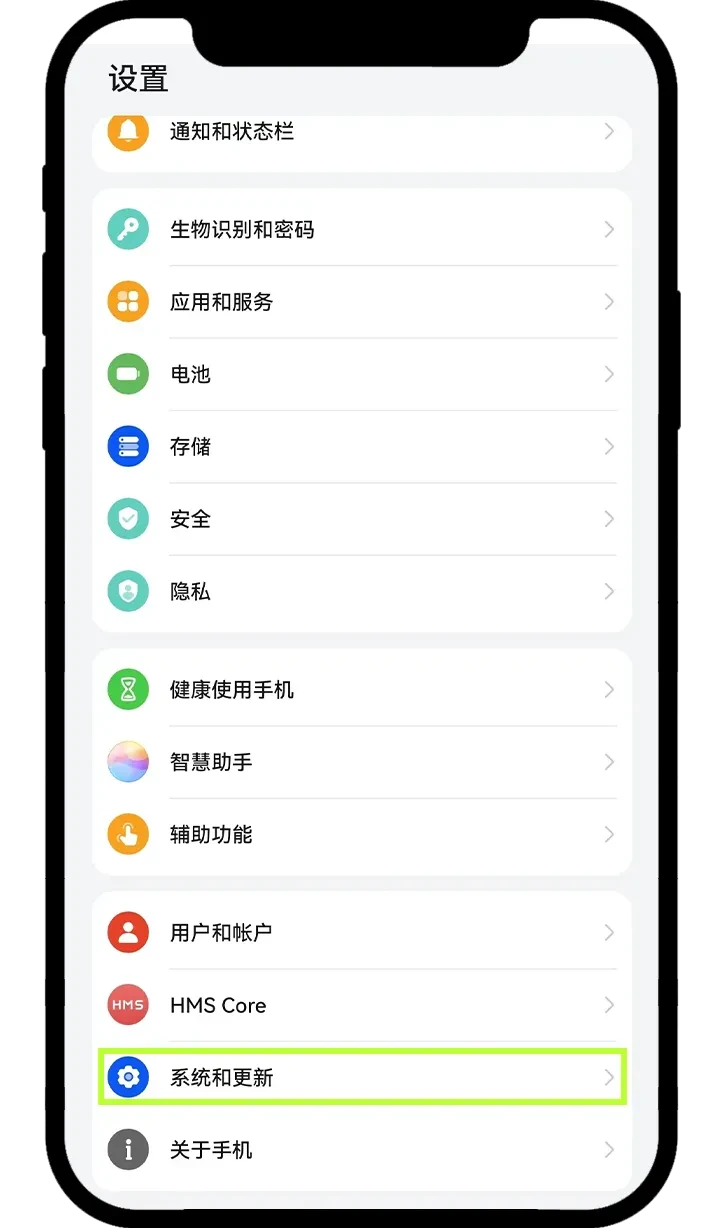The height and width of the screenshot is (1228, 723).
Task: Open 辅助功能 settings
Action: point(360,834)
